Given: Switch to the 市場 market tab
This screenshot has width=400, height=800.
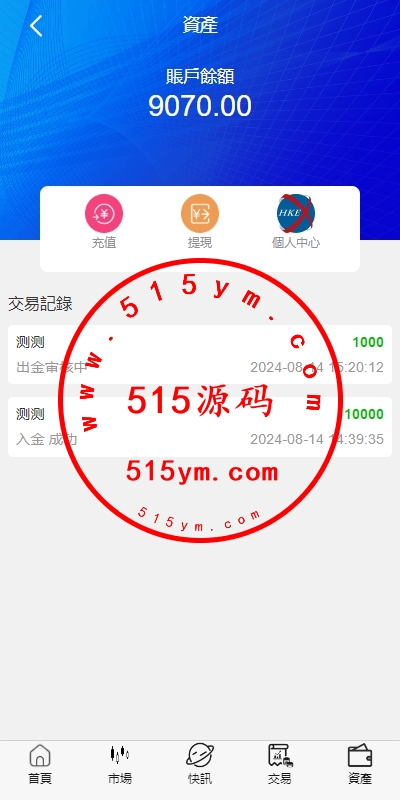Looking at the screenshot, I should click(x=120, y=764).
